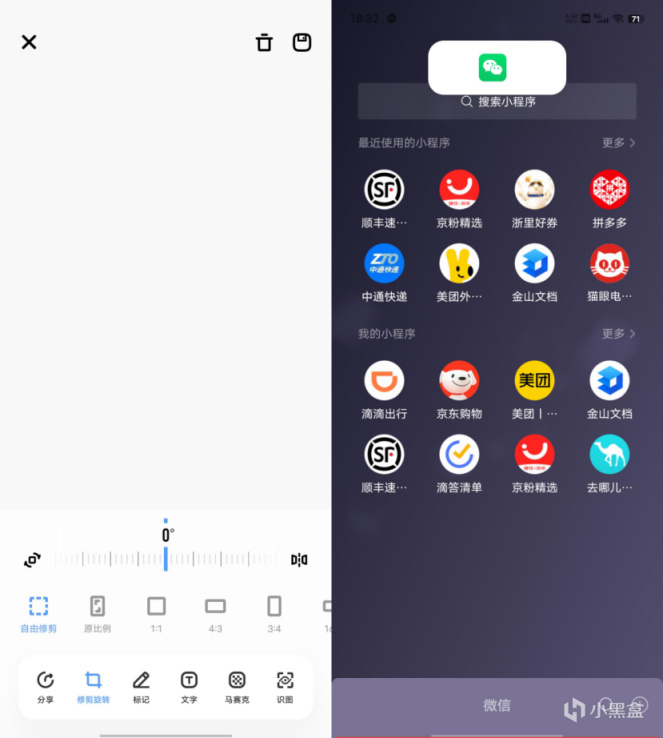Use the 识图 image recognition tool

tap(285, 687)
